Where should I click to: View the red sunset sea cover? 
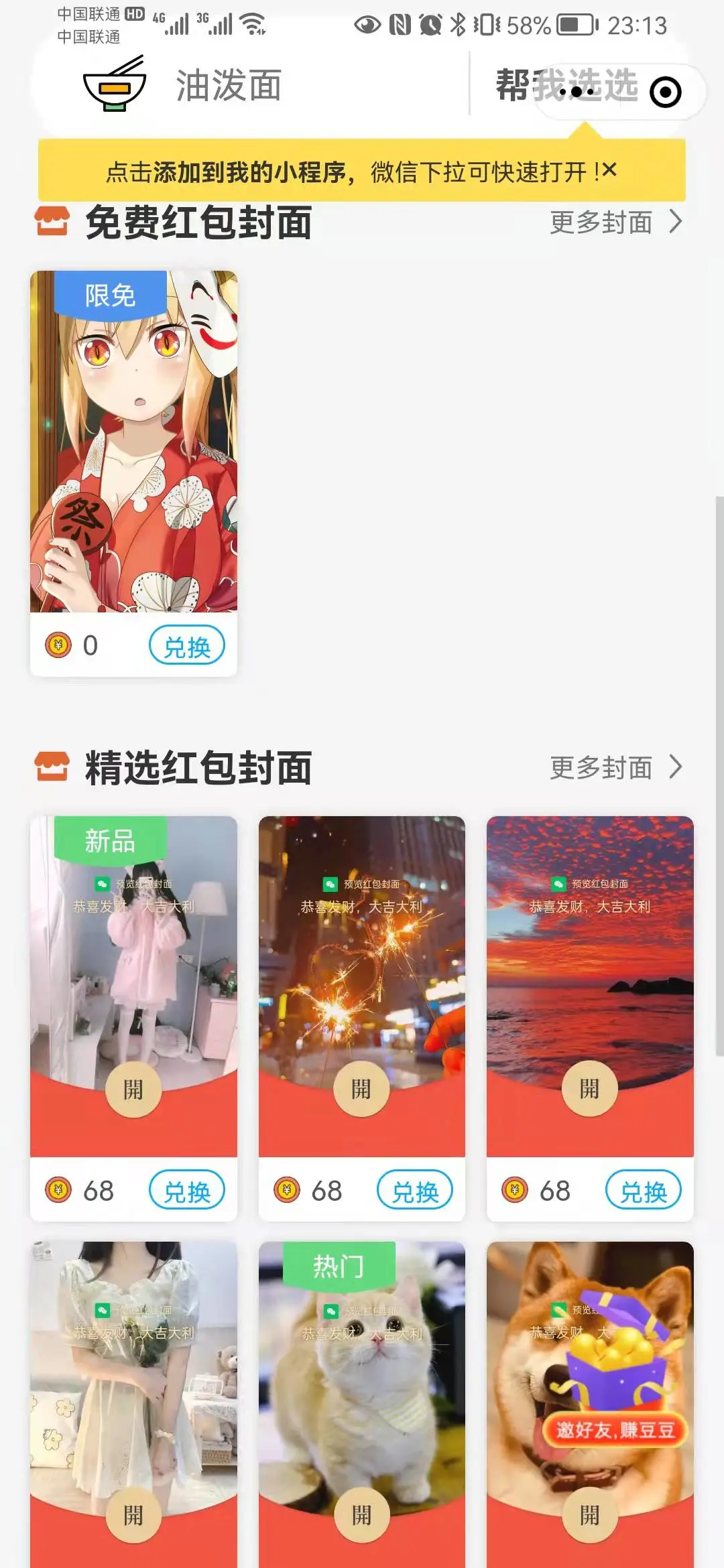[590, 985]
